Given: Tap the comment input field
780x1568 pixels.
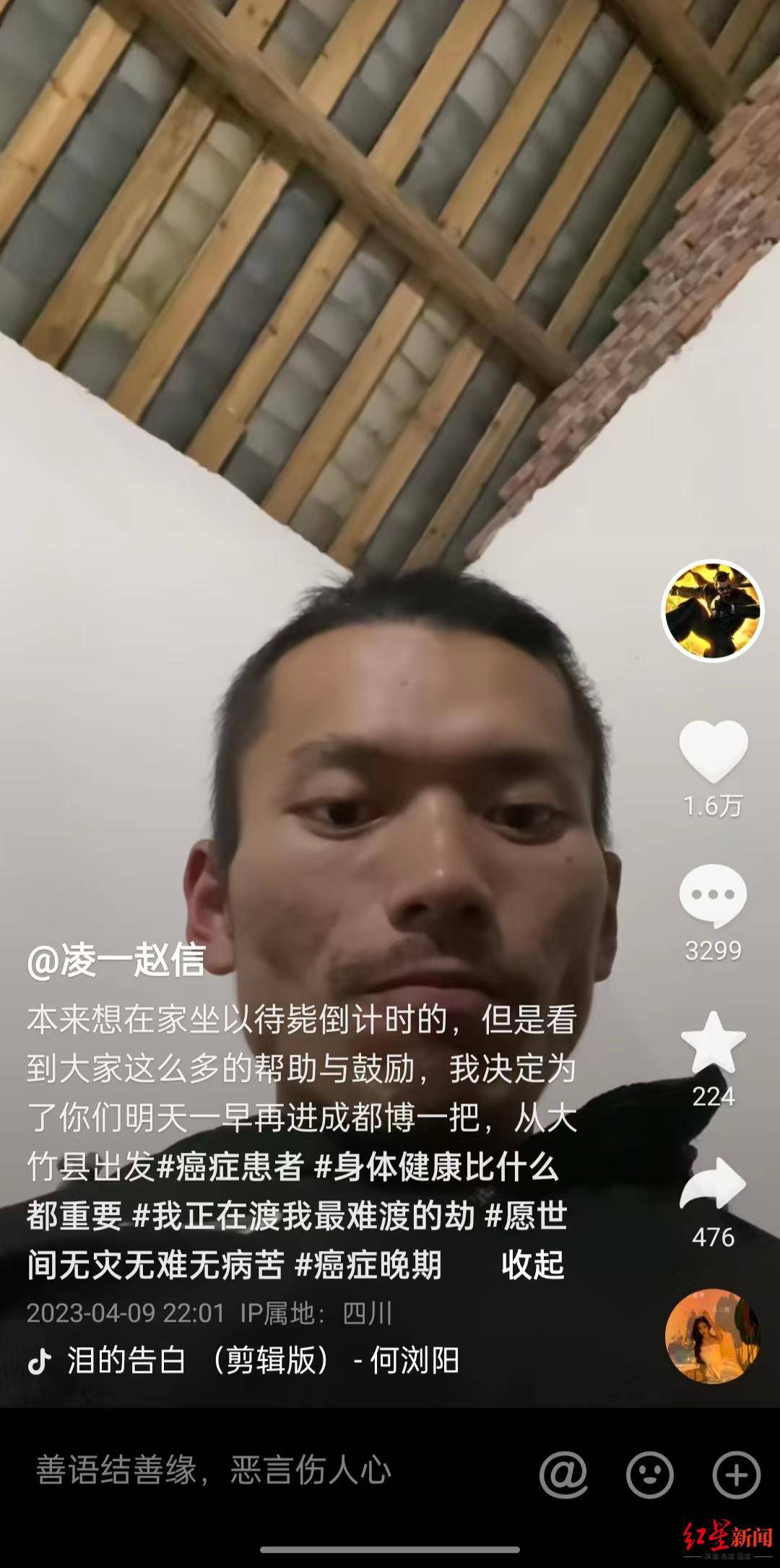Looking at the screenshot, I should click(x=217, y=1470).
